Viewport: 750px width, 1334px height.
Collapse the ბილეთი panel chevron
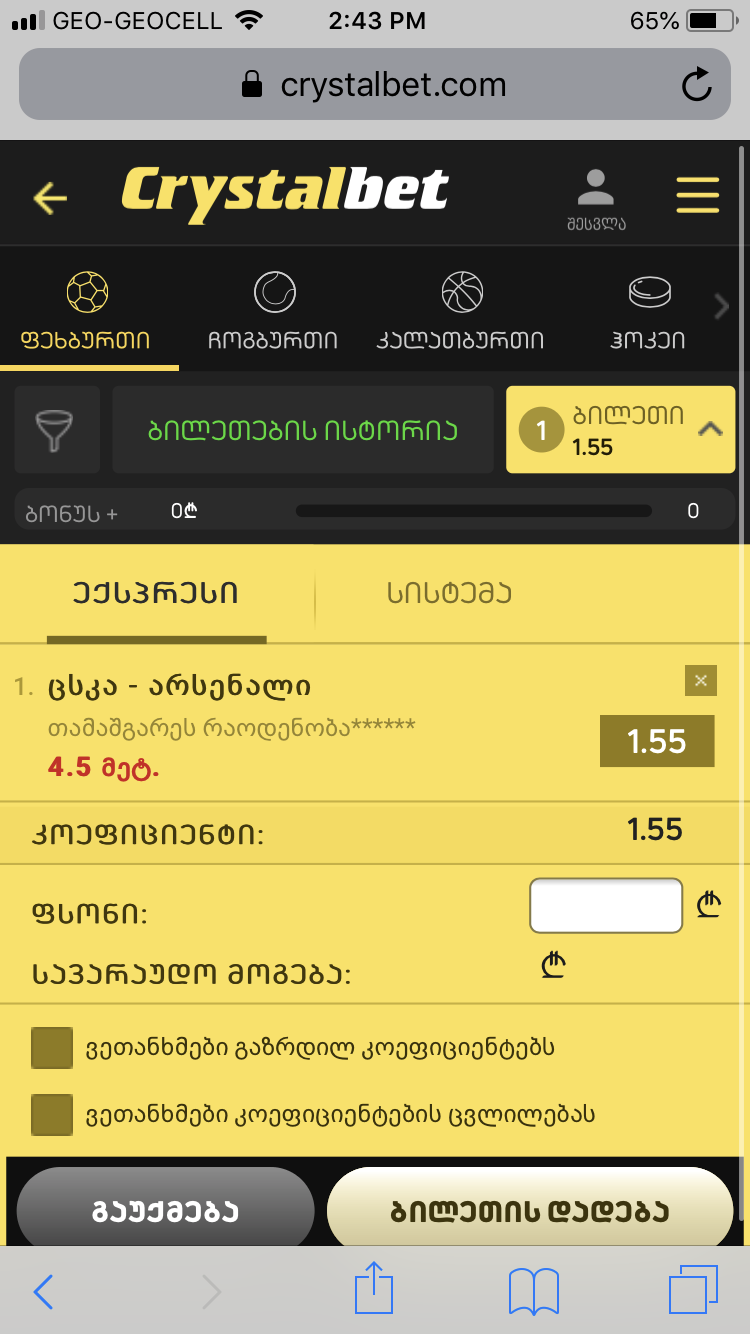709,429
